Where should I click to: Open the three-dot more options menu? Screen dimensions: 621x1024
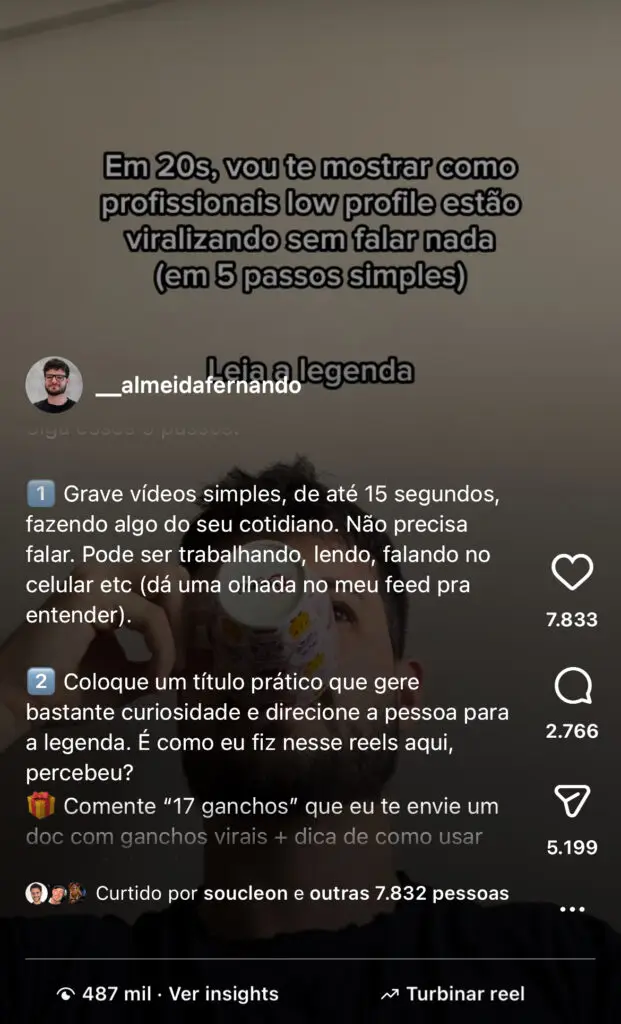pos(572,910)
